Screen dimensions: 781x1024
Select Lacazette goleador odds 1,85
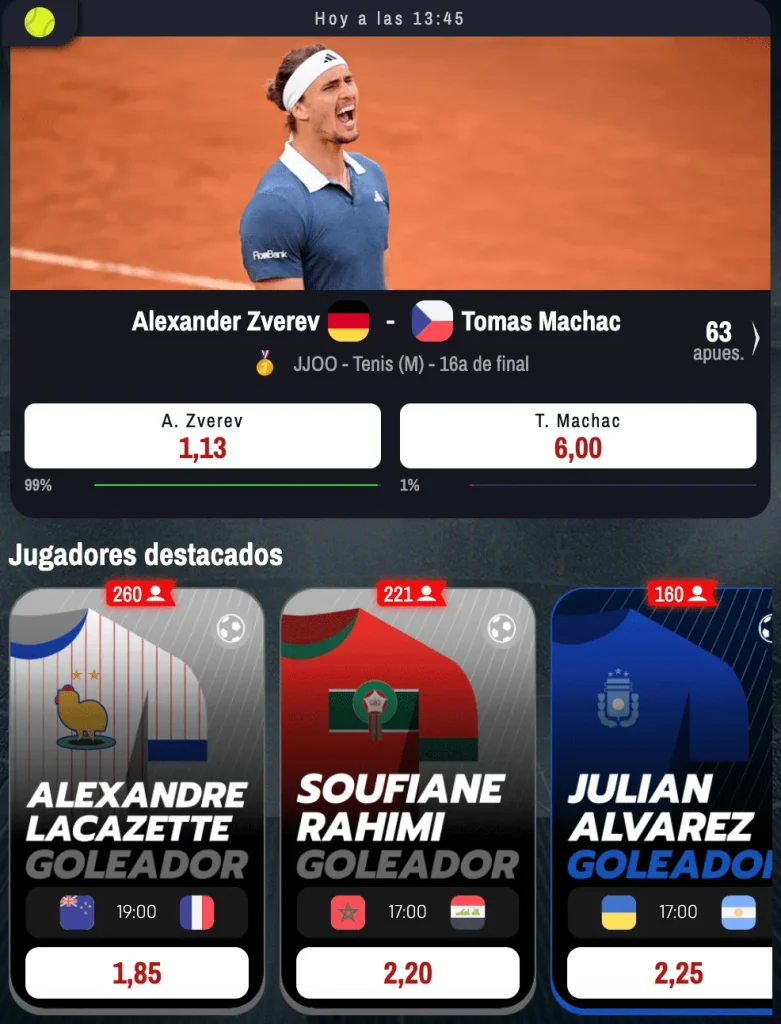[137, 973]
